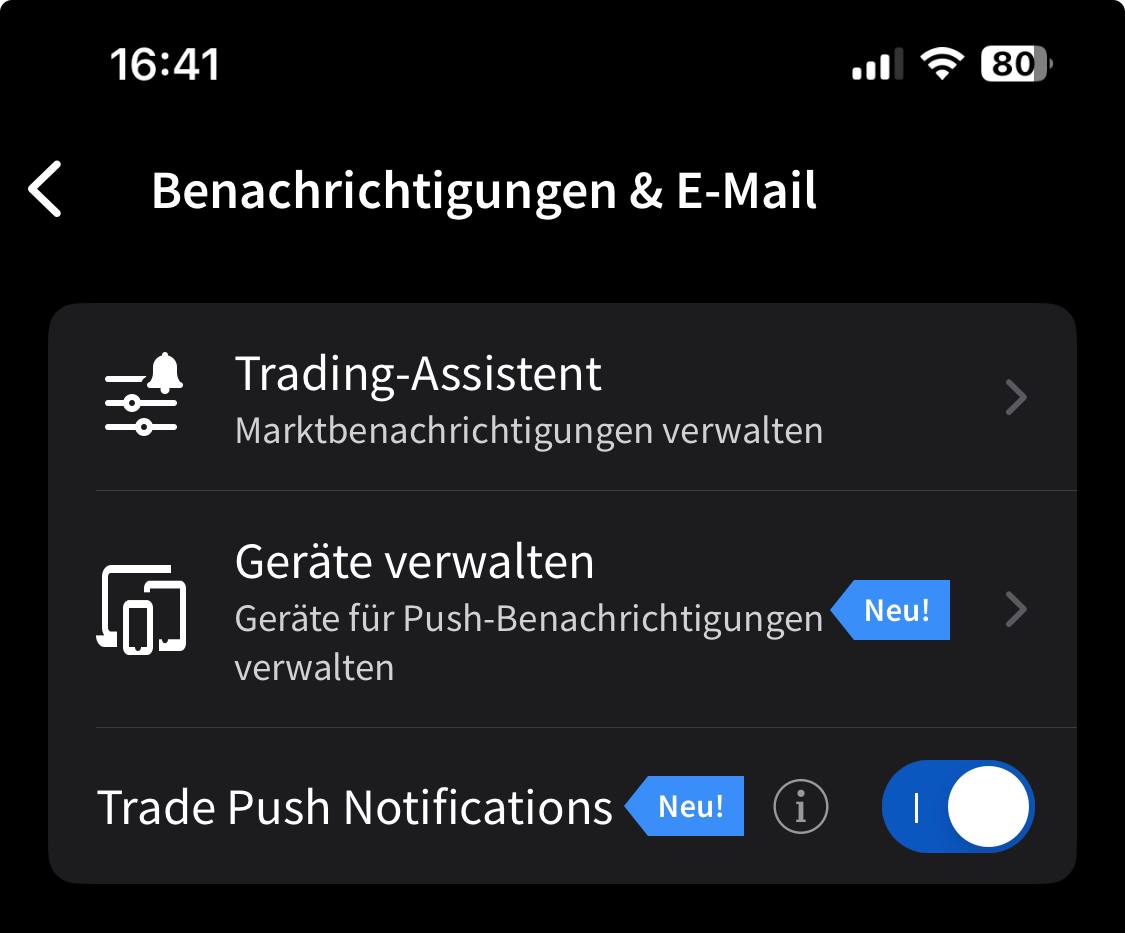Go back from Benachrichtigungen & E-Mail

[46, 189]
